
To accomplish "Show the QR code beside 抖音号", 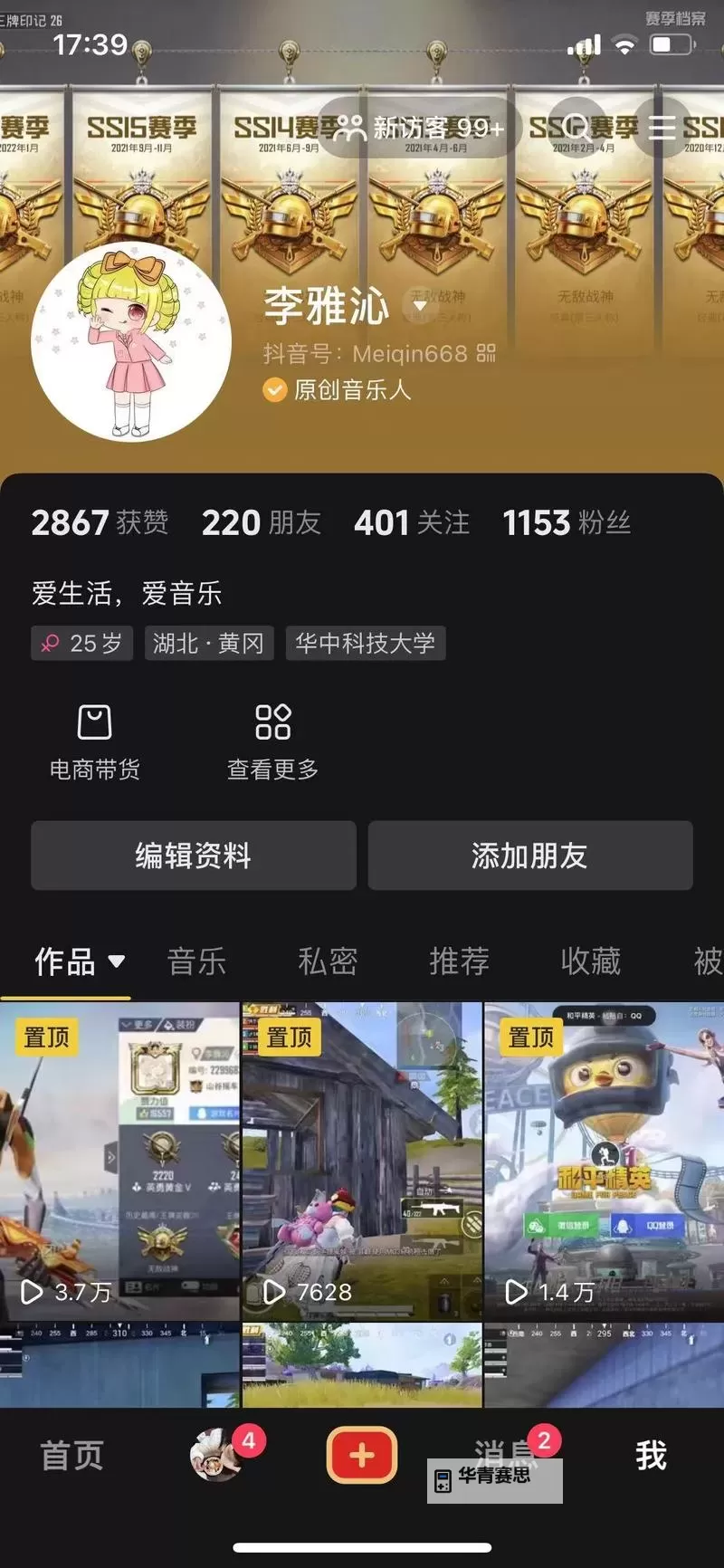I will pos(486,353).
